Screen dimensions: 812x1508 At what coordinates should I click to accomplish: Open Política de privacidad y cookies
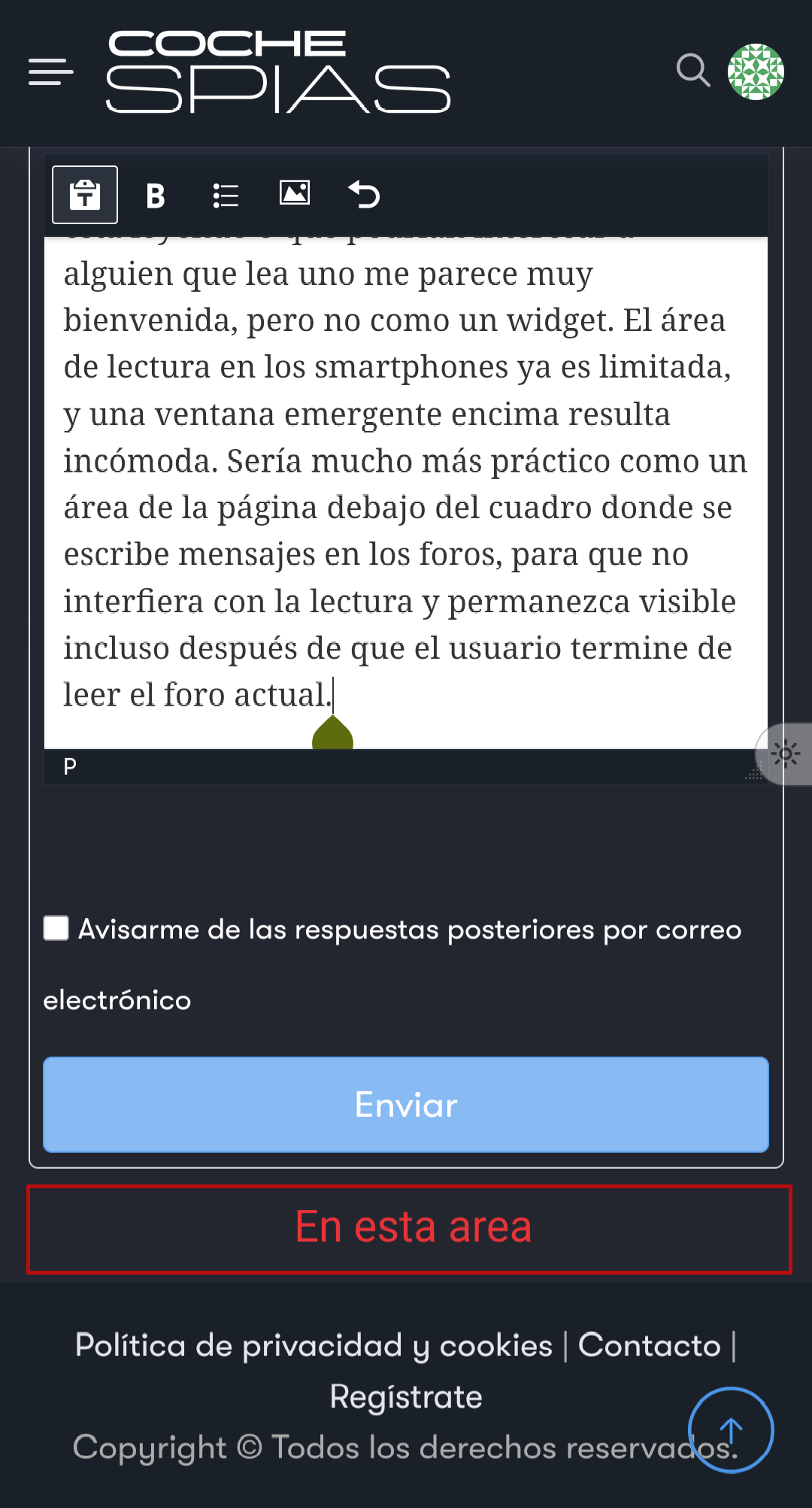point(314,1346)
